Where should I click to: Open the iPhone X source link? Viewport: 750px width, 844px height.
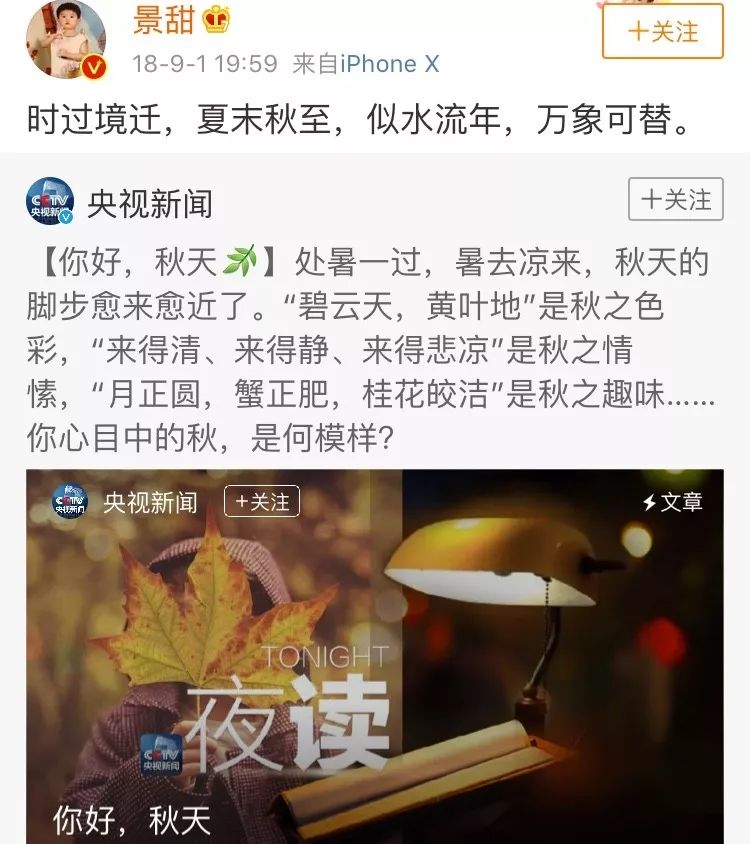pyautogui.click(x=389, y=63)
